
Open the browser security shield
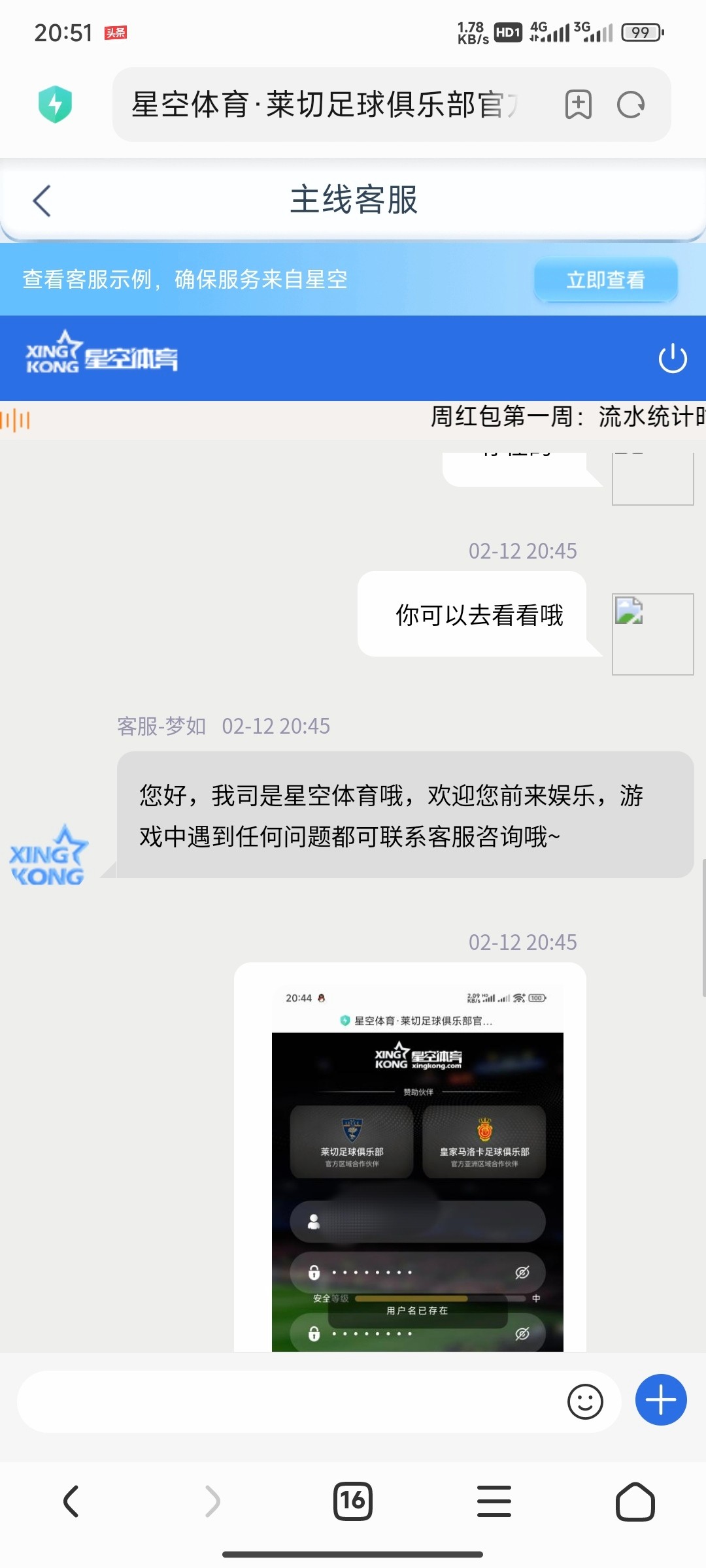[56, 105]
